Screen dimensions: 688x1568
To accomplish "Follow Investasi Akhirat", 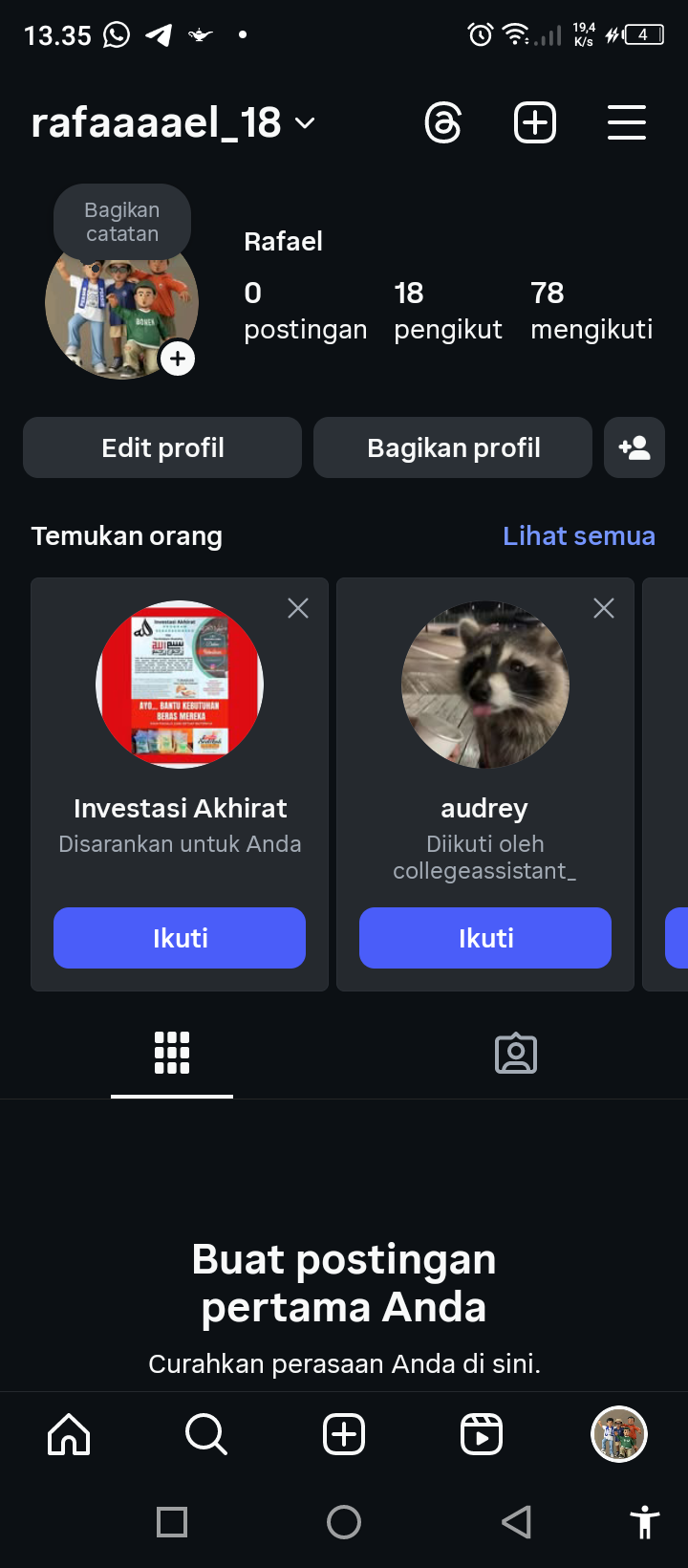I will (180, 938).
